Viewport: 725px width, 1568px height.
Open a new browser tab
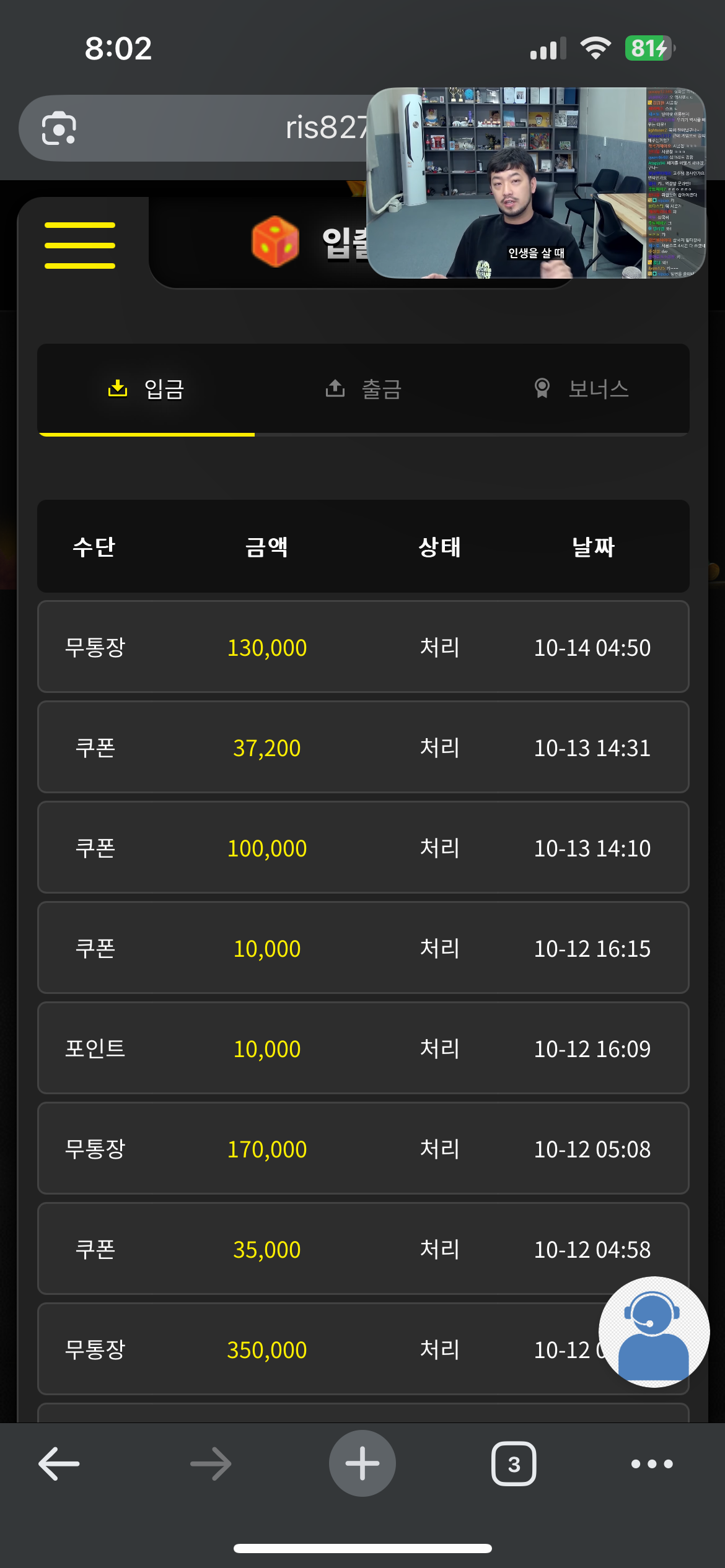362,1463
